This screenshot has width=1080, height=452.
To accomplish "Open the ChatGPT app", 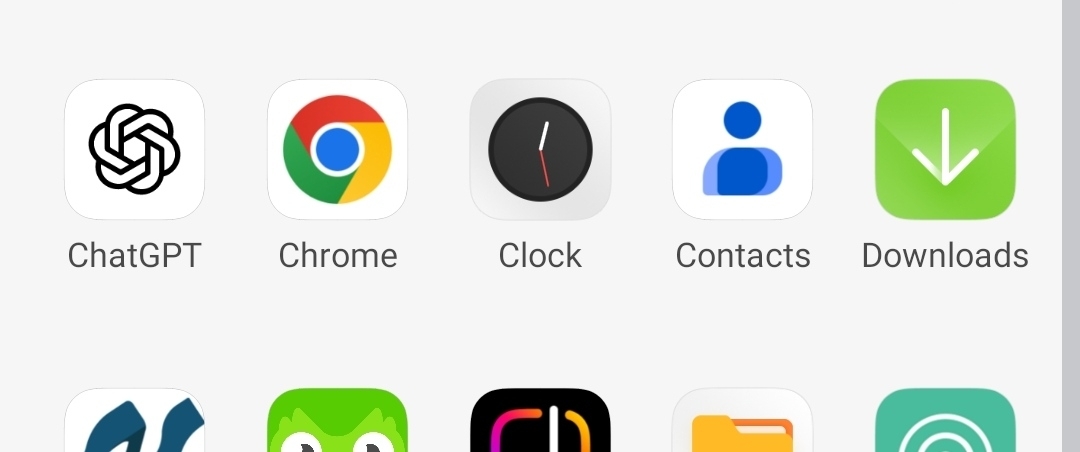I will click(134, 150).
